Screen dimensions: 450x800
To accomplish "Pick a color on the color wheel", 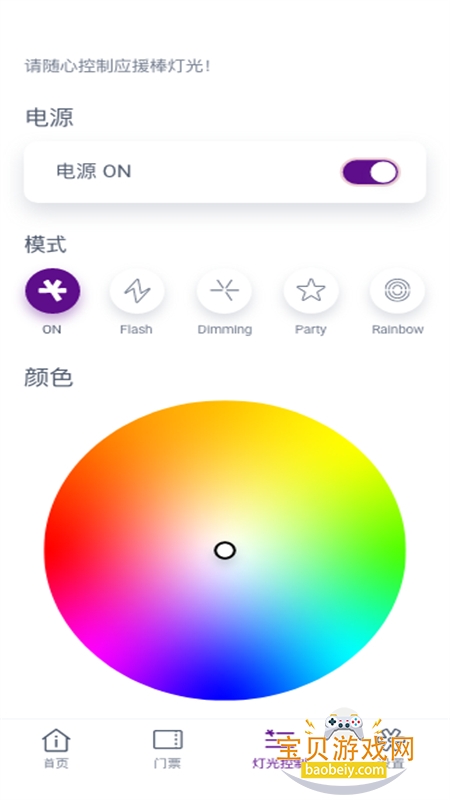I will click(x=224, y=551).
